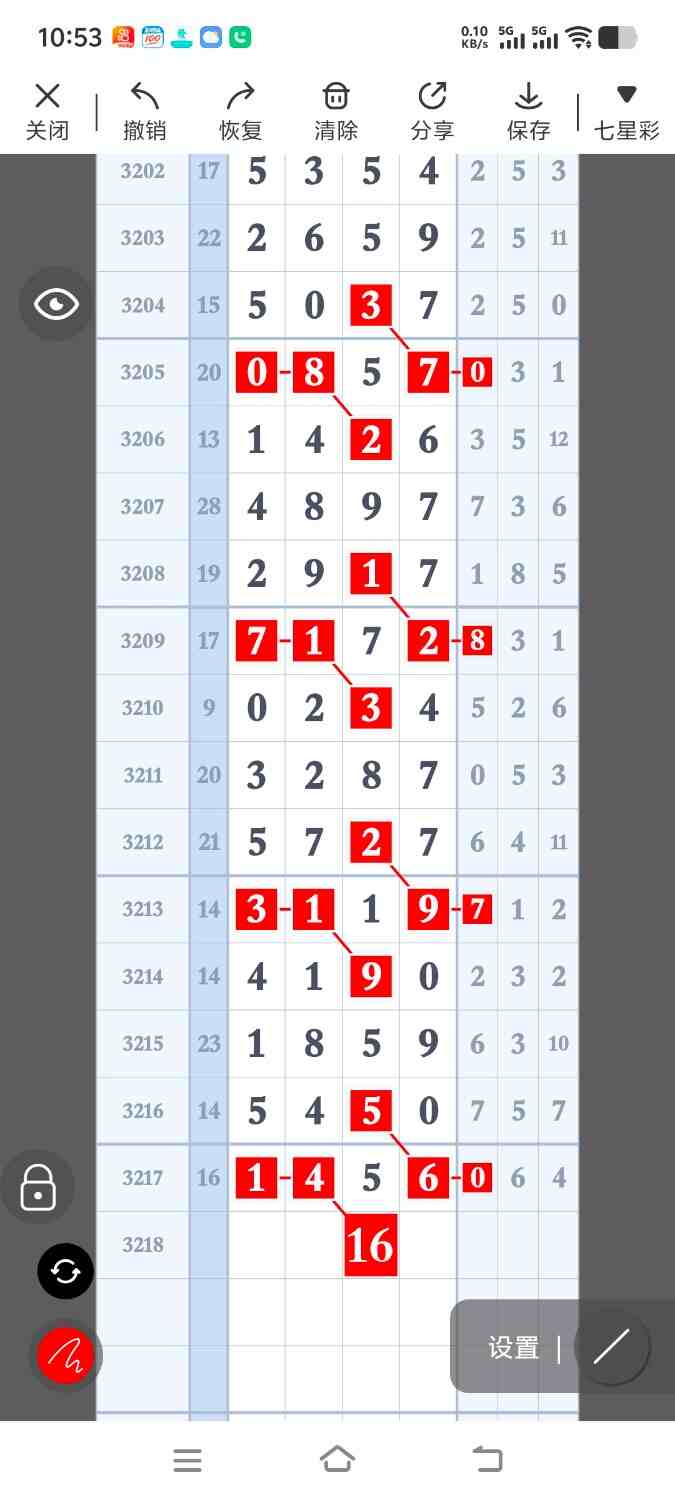The image size is (675, 1500).
Task: Redo the undone action
Action: tap(240, 110)
